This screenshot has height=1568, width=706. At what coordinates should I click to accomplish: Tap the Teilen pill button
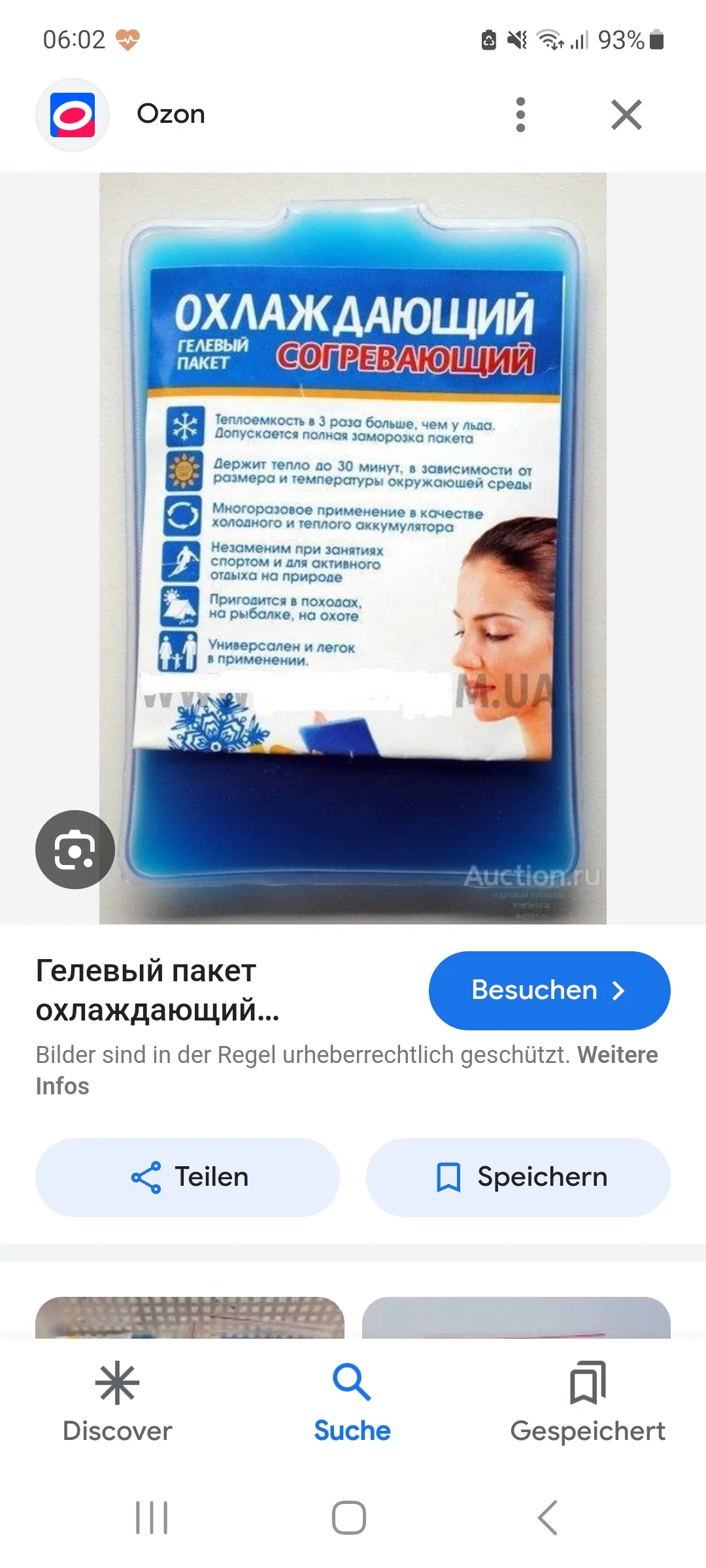[186, 1176]
